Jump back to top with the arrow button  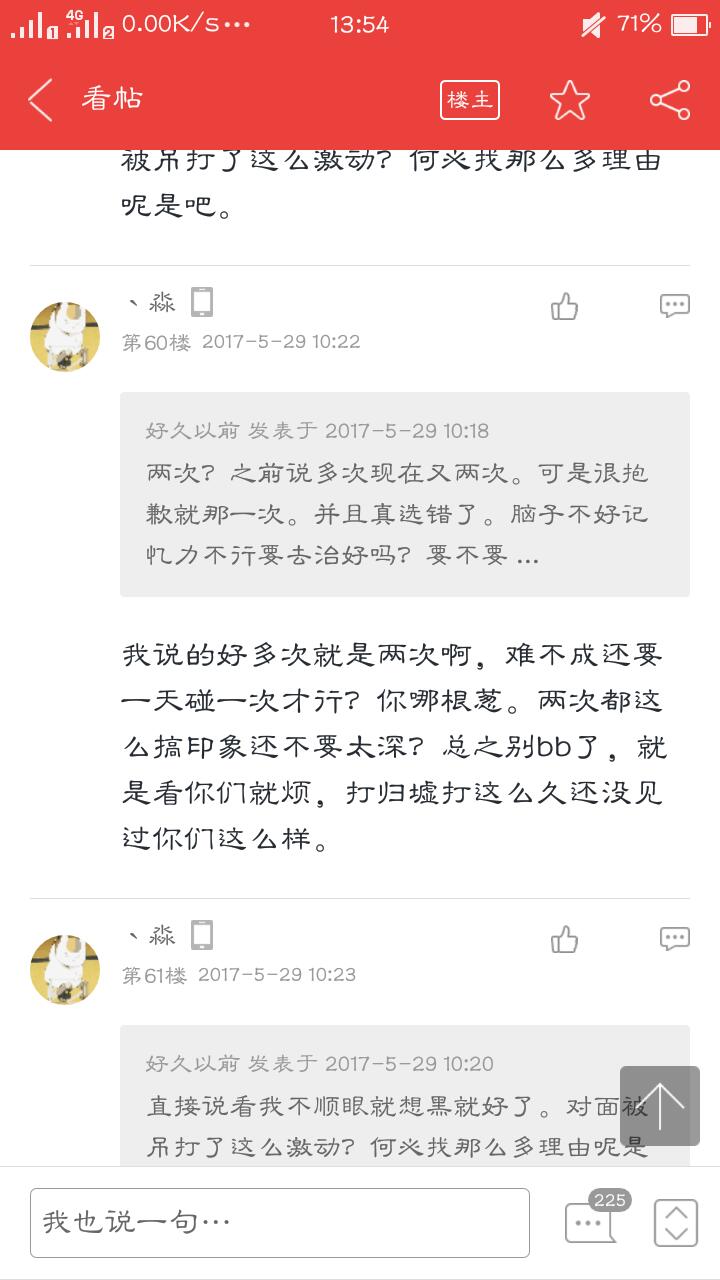click(x=660, y=1106)
